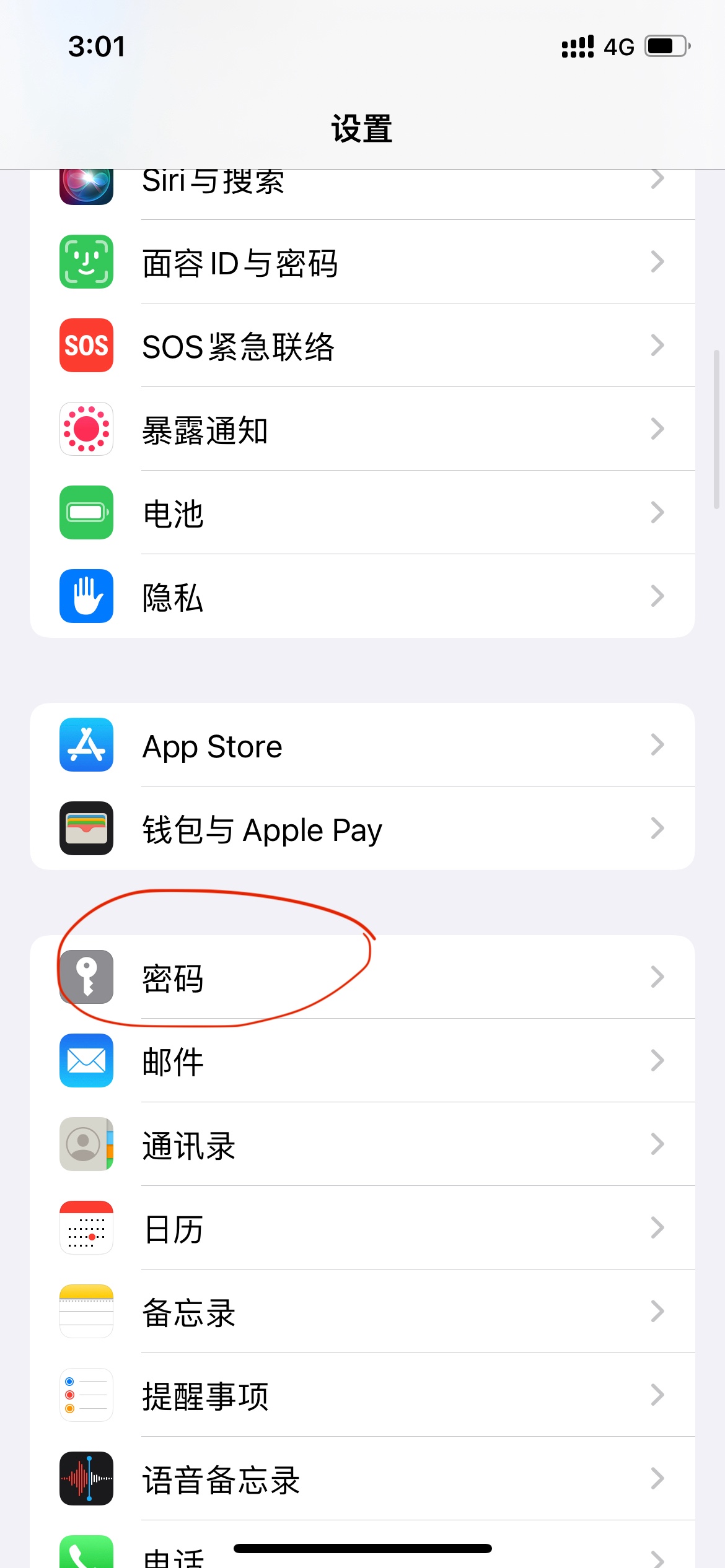The height and width of the screenshot is (1568, 725).
Task: Open 日历 settings
Action: 362,1228
